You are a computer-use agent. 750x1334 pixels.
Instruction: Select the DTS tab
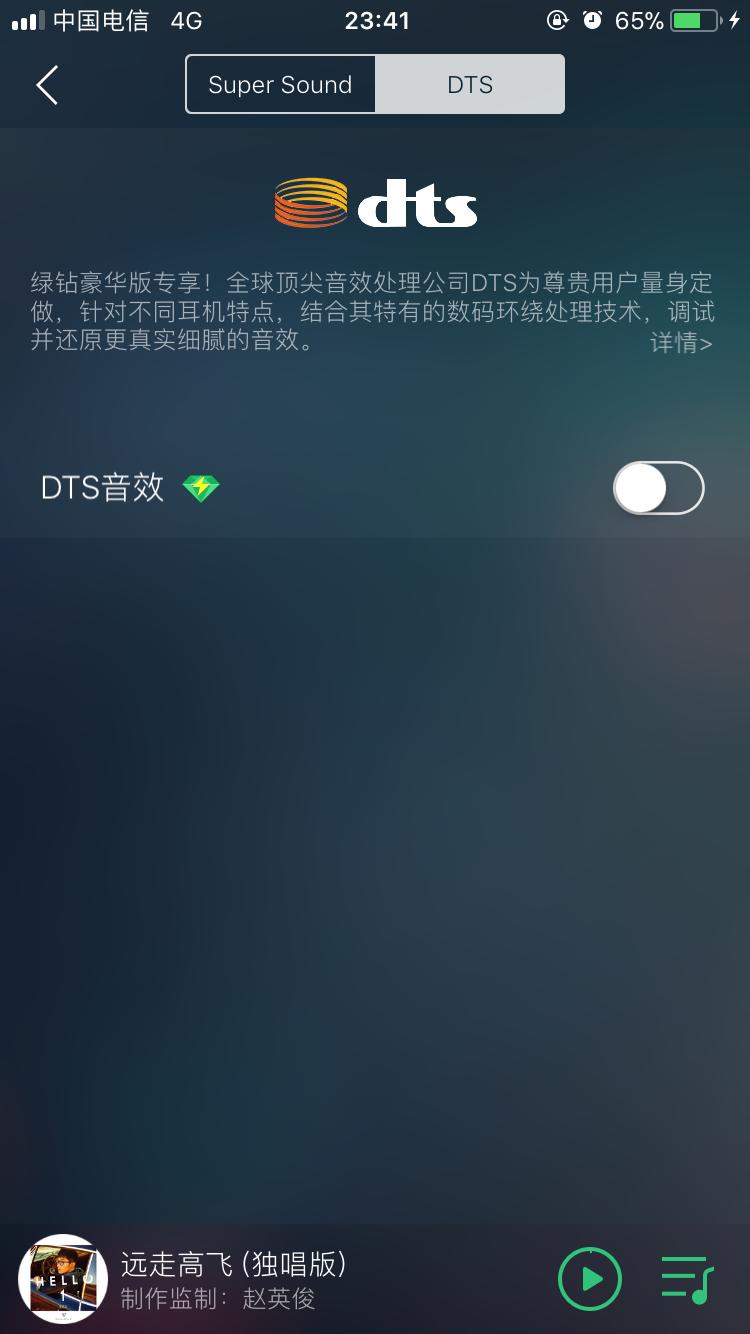tap(469, 84)
